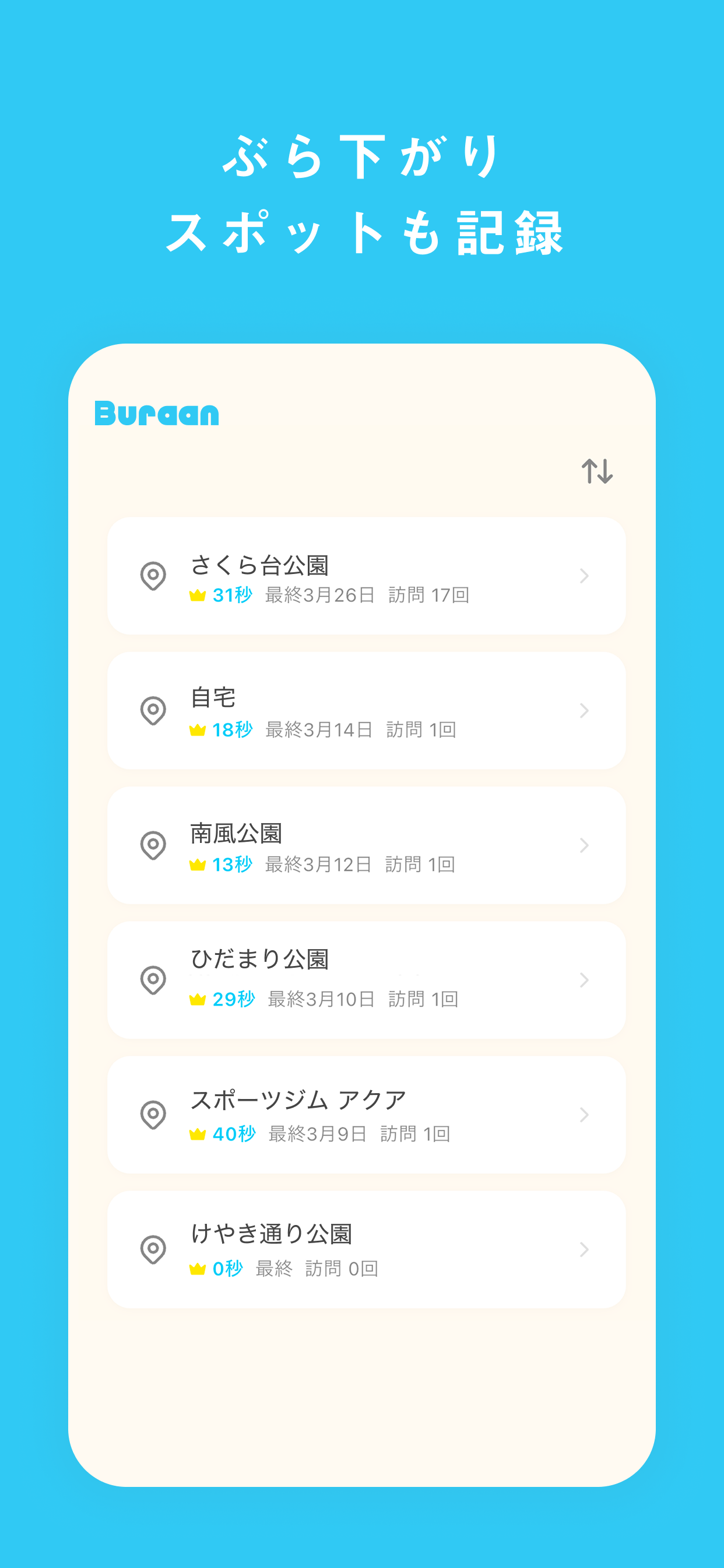Expand the 自宅 entry via its chevron
This screenshot has width=724, height=1568.
[584, 710]
